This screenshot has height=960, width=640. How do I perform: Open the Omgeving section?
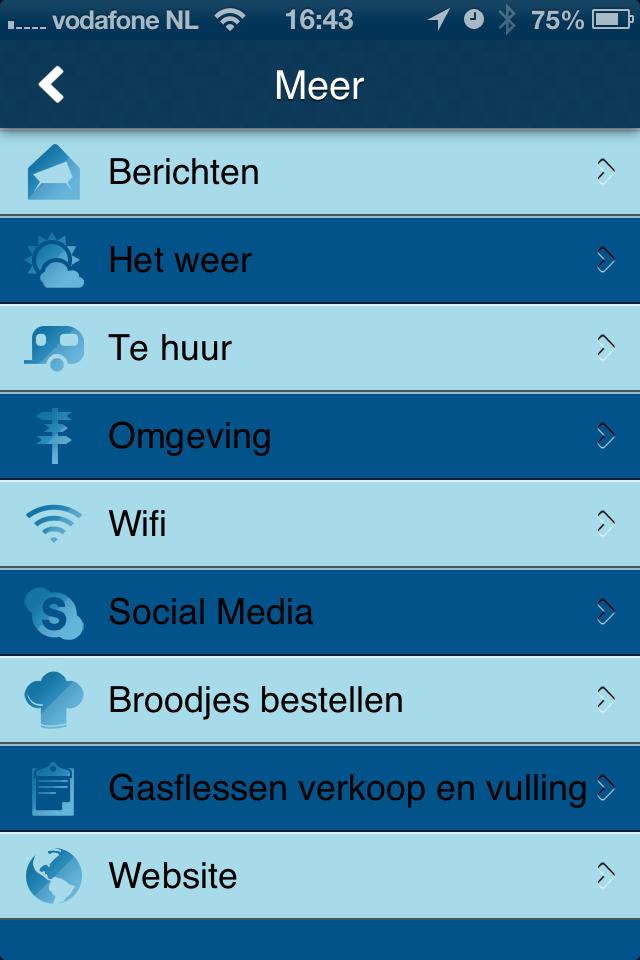(320, 436)
